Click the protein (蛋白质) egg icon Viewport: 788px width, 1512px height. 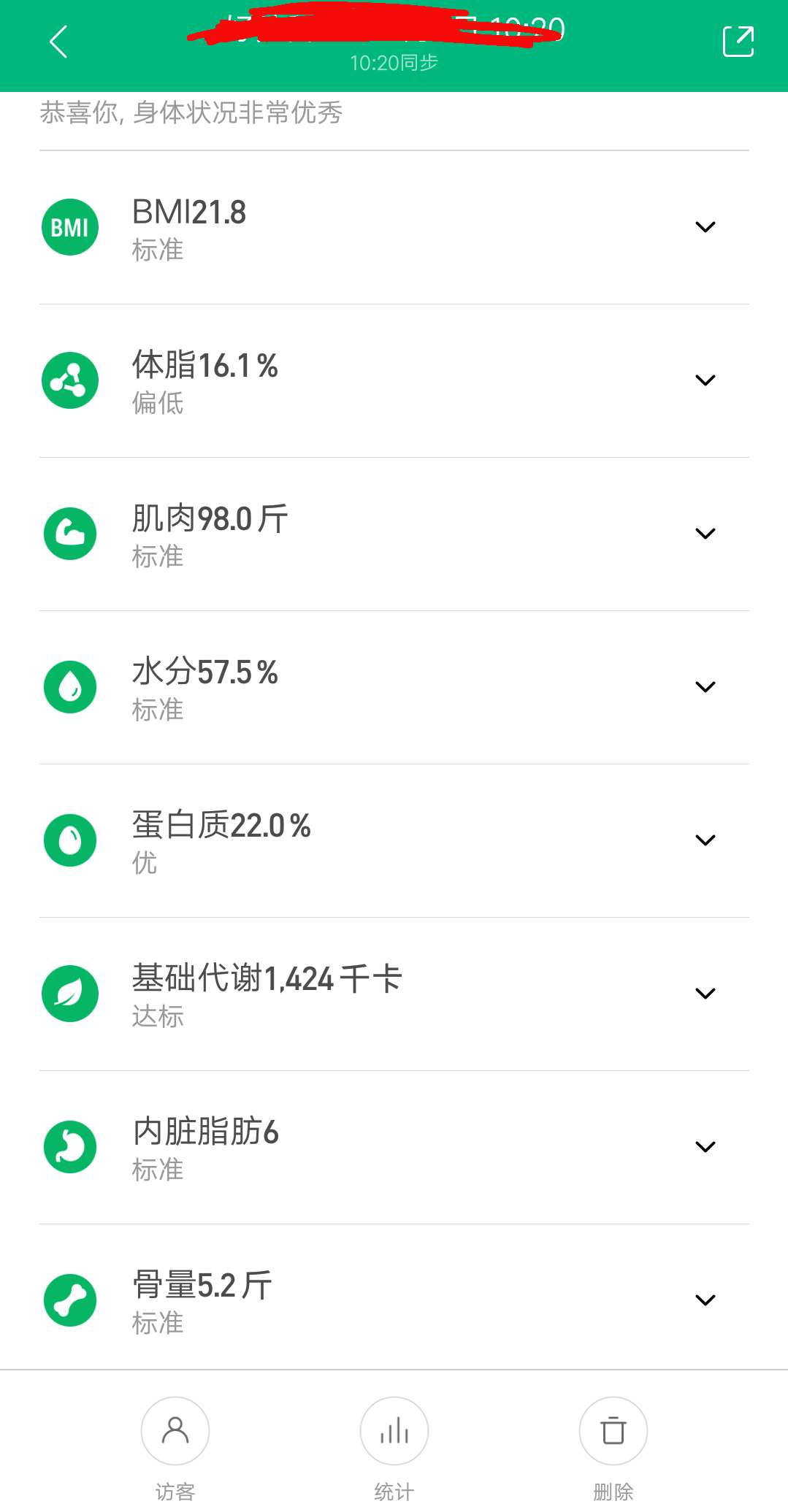point(70,840)
